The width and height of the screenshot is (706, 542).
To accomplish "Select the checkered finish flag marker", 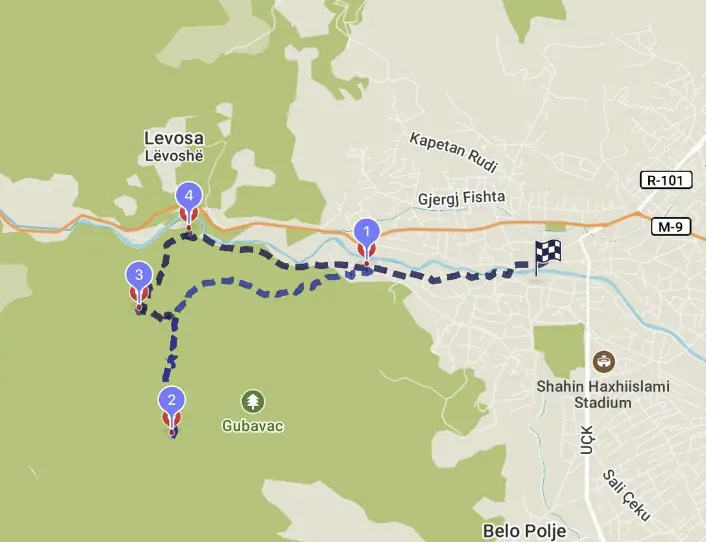I will tap(547, 255).
